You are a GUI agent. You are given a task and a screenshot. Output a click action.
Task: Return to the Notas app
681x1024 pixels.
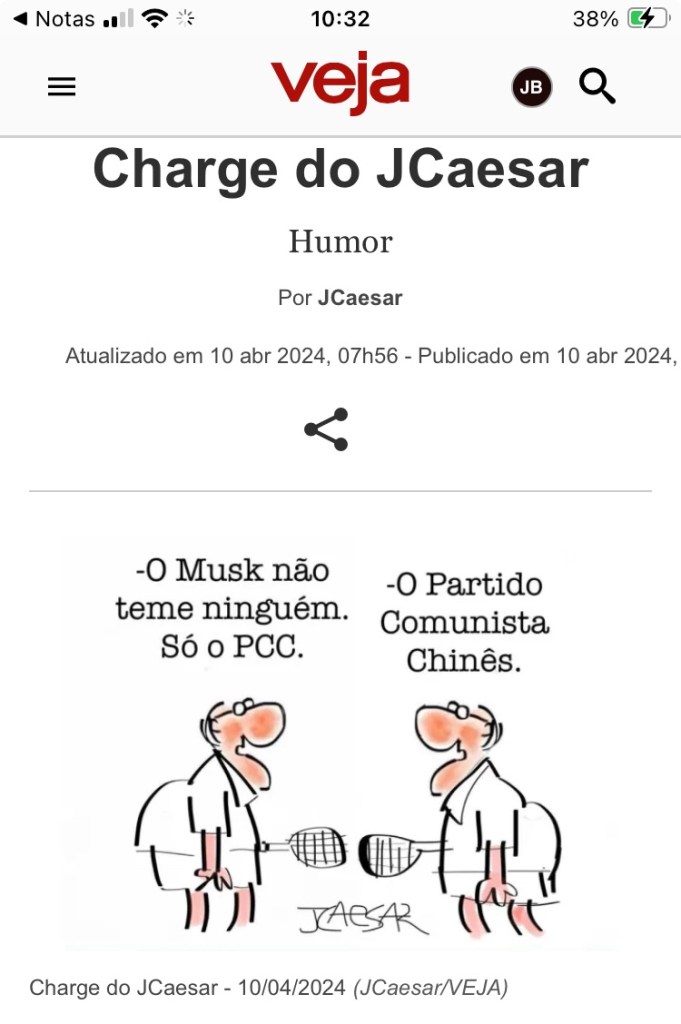coord(54,19)
